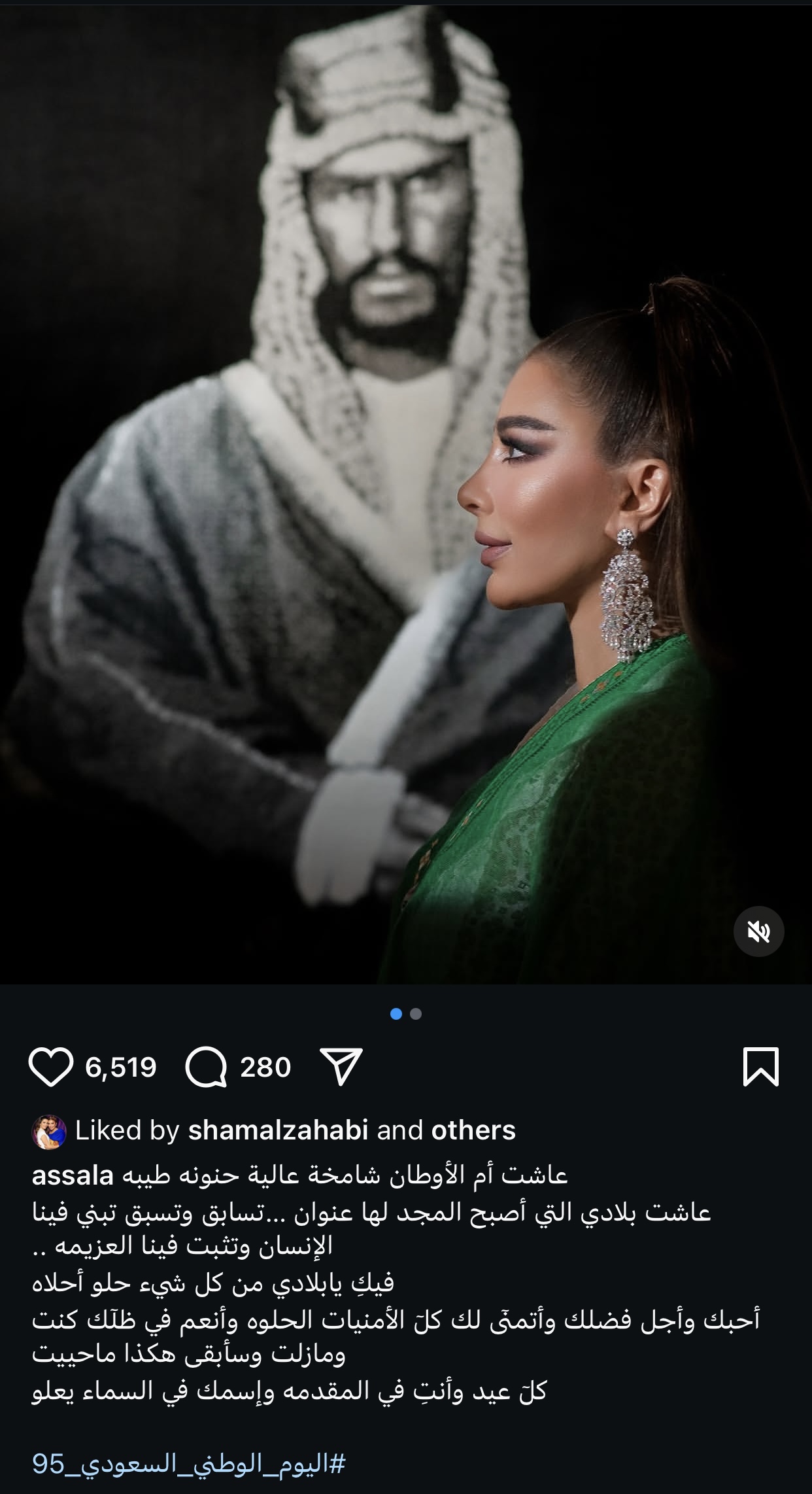Open the assala profile from the caption
812x1494 pixels.
73,1175
